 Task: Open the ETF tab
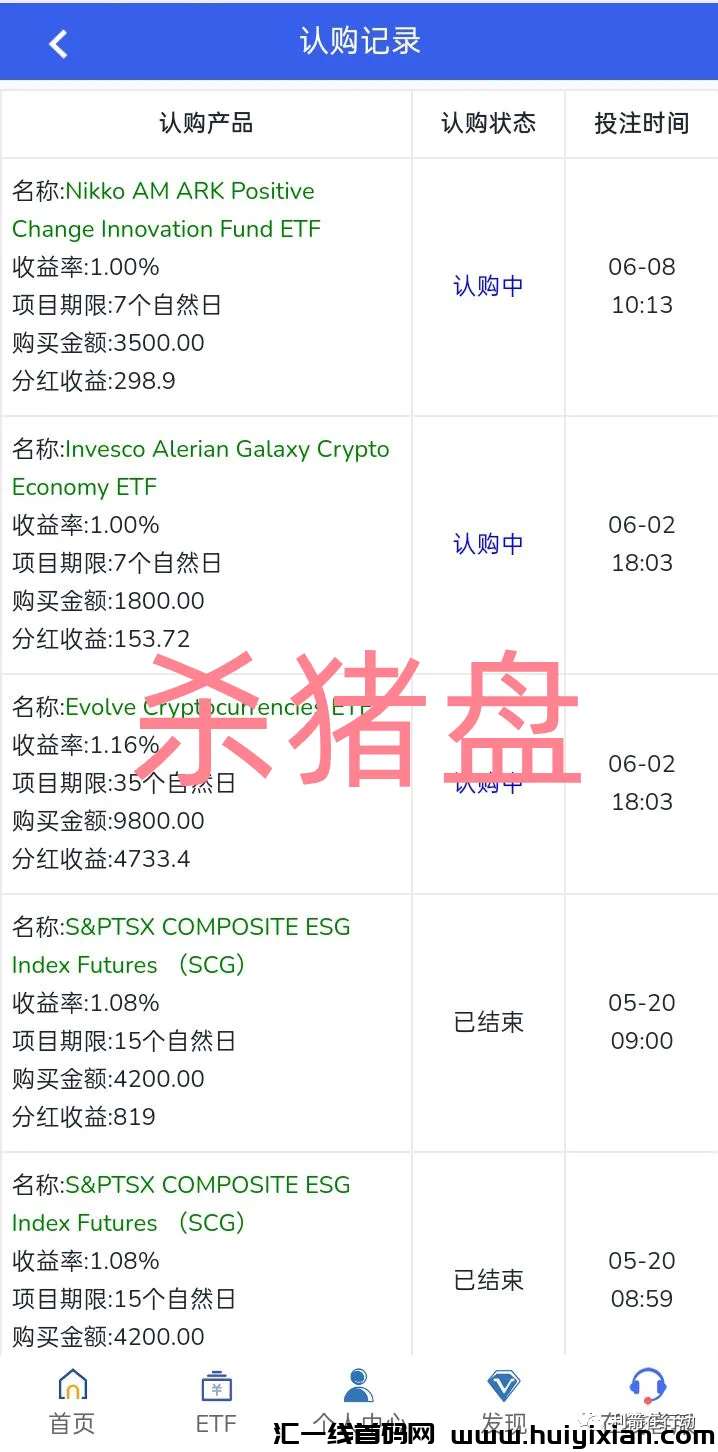point(216,1400)
